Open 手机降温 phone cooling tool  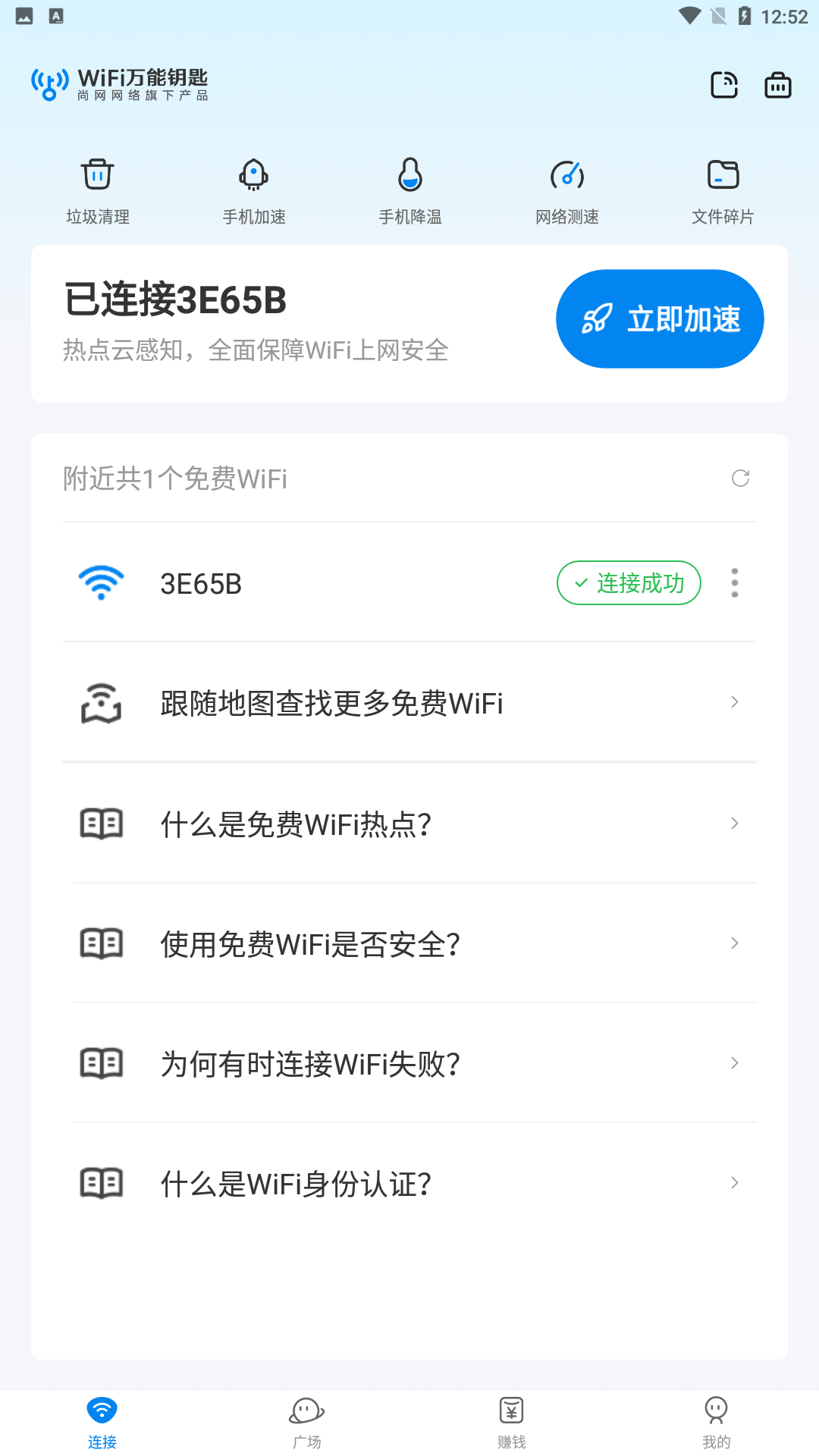tap(410, 191)
